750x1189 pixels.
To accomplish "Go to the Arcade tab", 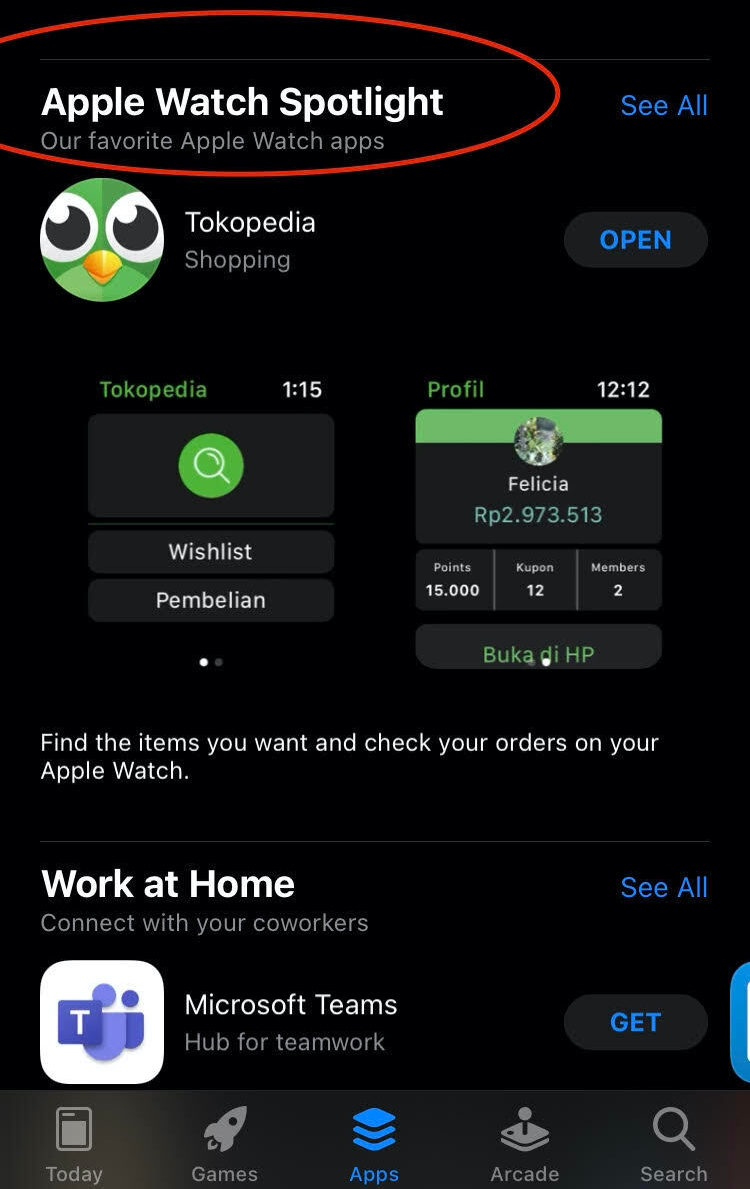I will point(524,1145).
